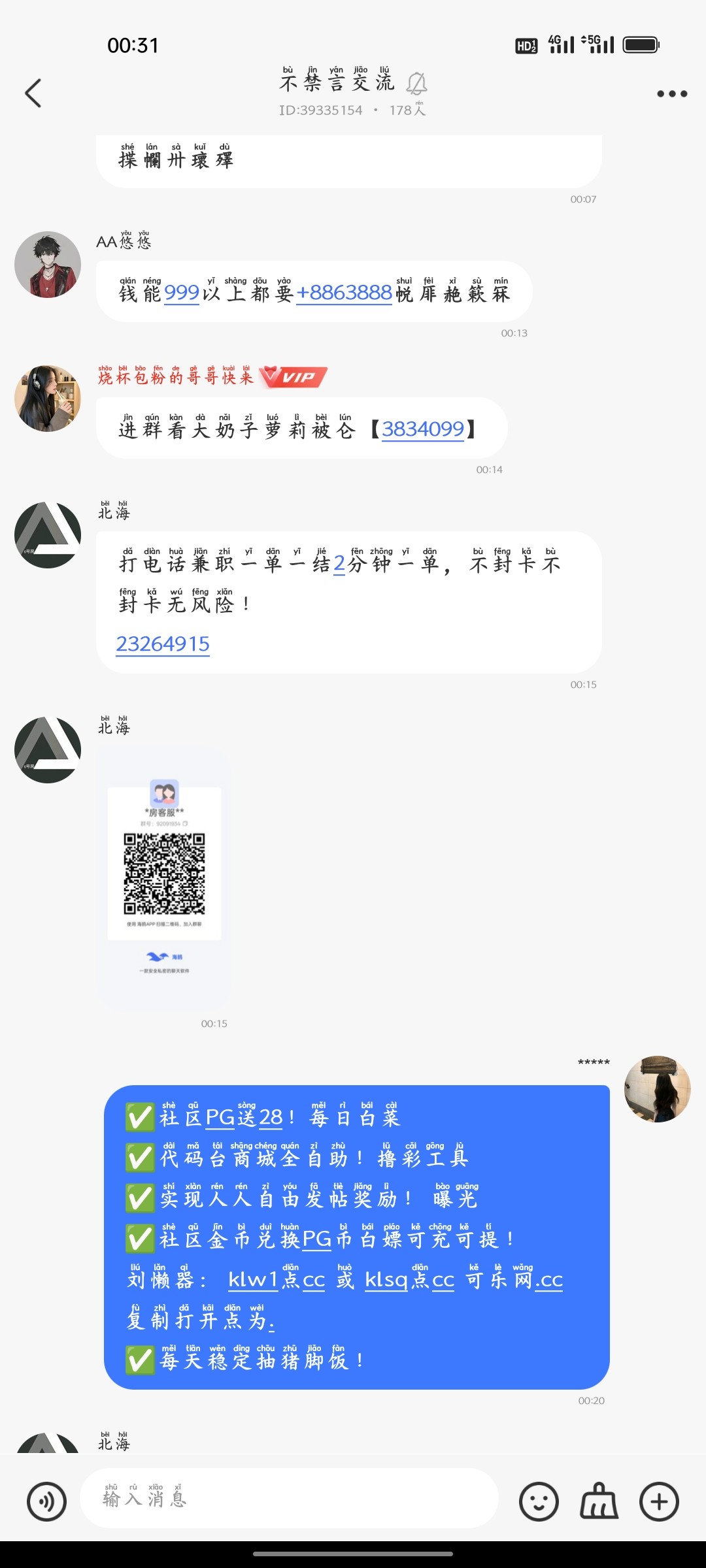This screenshot has height=1568, width=706.
Task: Open the three-dot more options menu
Action: (x=672, y=93)
